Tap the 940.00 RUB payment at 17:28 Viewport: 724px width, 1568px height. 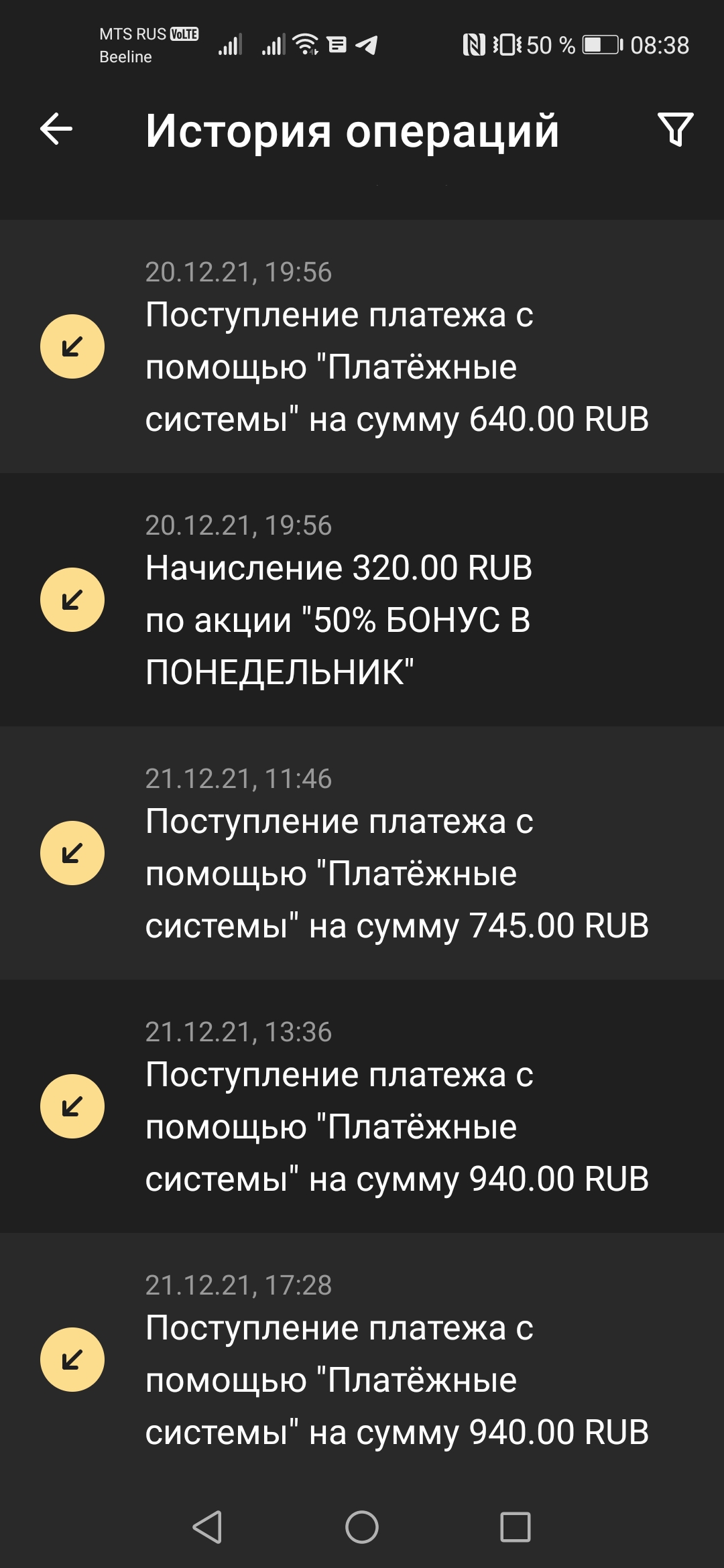point(362,1360)
